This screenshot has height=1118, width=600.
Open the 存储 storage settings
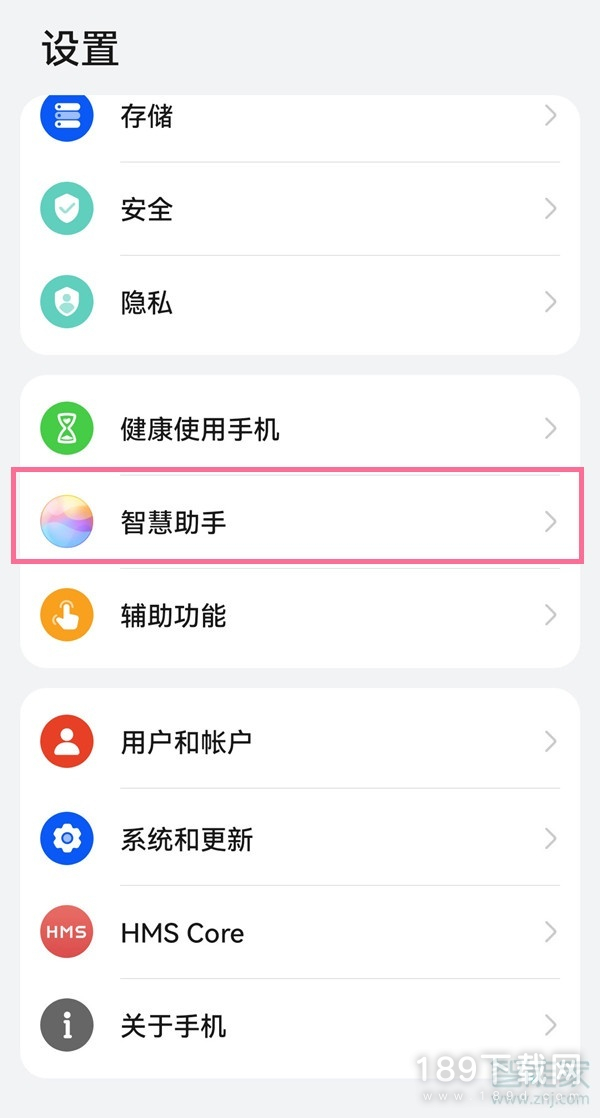pos(300,116)
